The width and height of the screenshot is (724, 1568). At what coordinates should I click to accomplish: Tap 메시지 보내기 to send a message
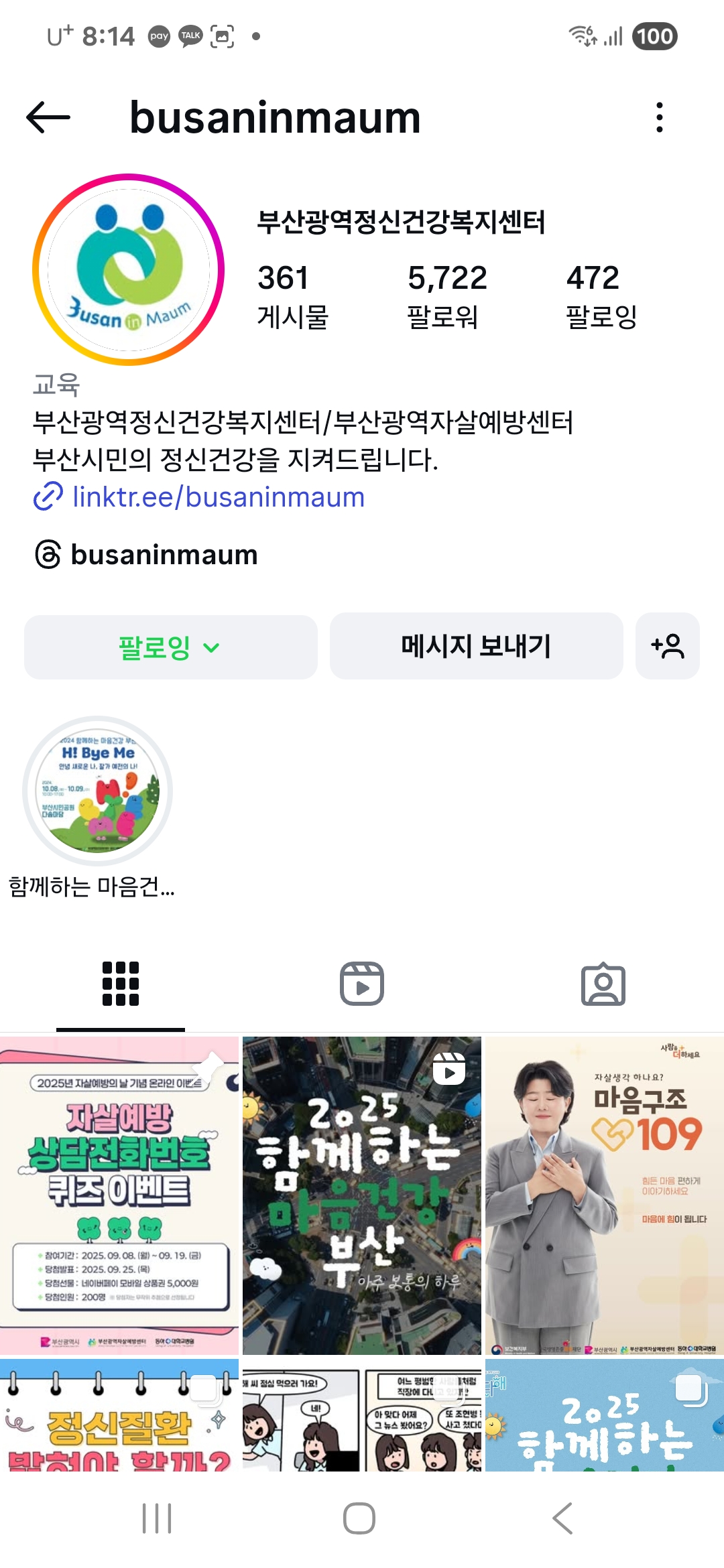(x=476, y=646)
